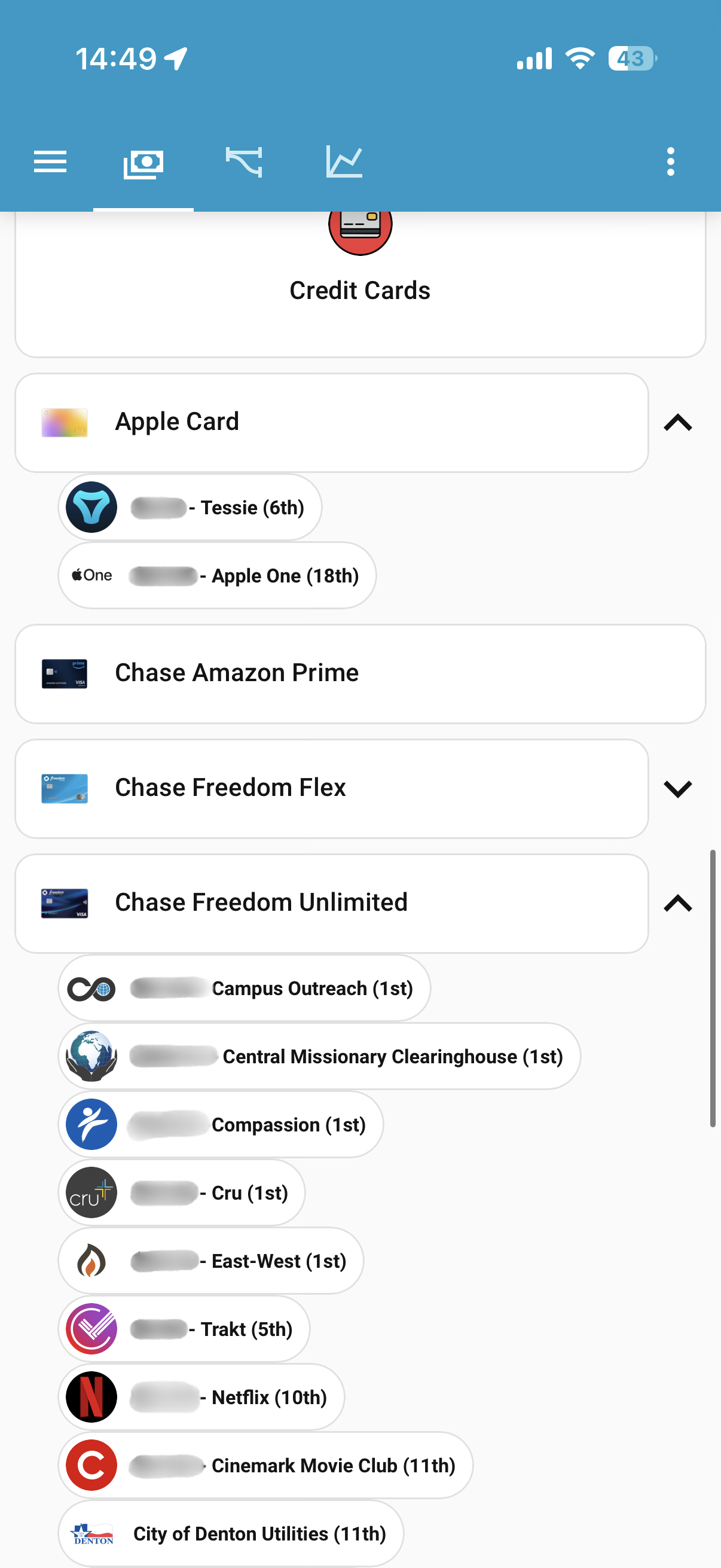Open the City of Denton Utilities entry

(x=231, y=1533)
